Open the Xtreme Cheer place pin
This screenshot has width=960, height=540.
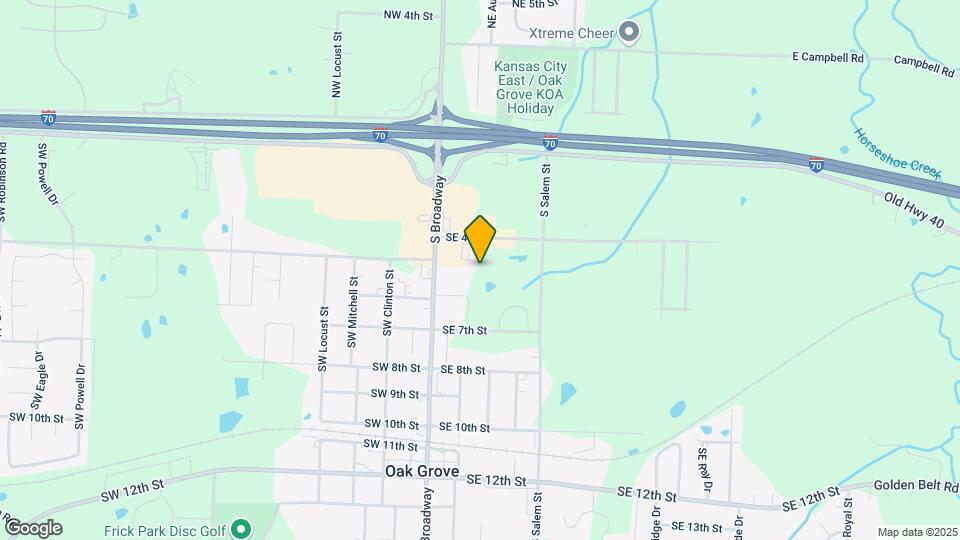point(629,33)
